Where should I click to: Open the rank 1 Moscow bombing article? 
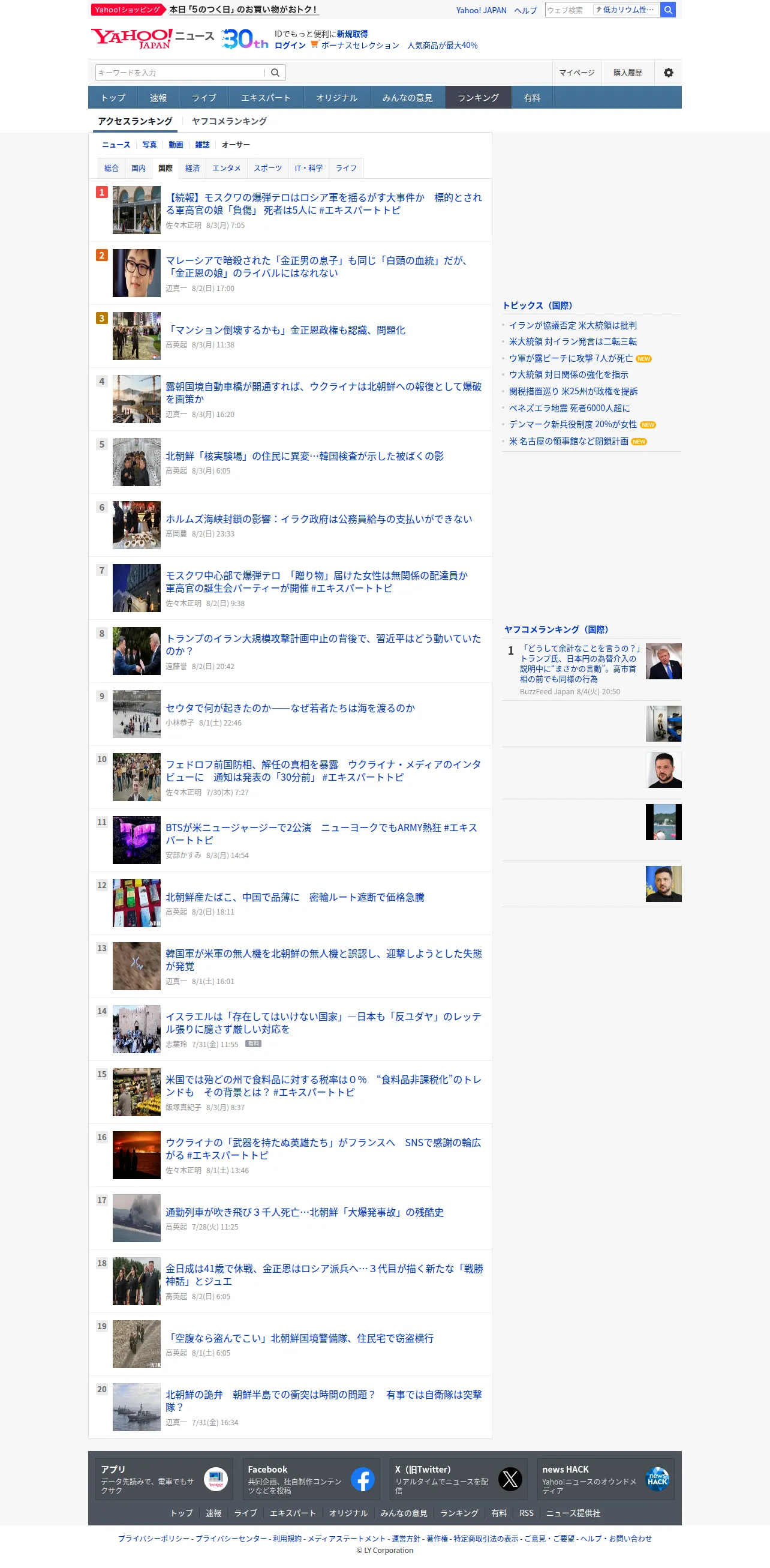tap(324, 204)
